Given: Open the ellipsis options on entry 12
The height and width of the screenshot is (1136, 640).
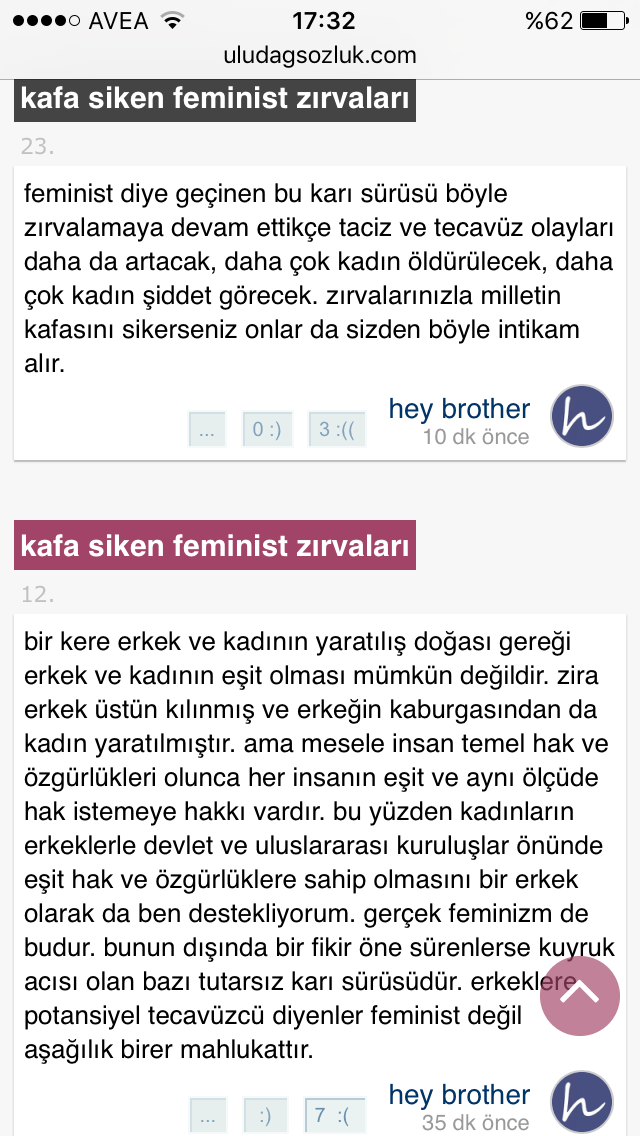Looking at the screenshot, I should (x=207, y=1113).
